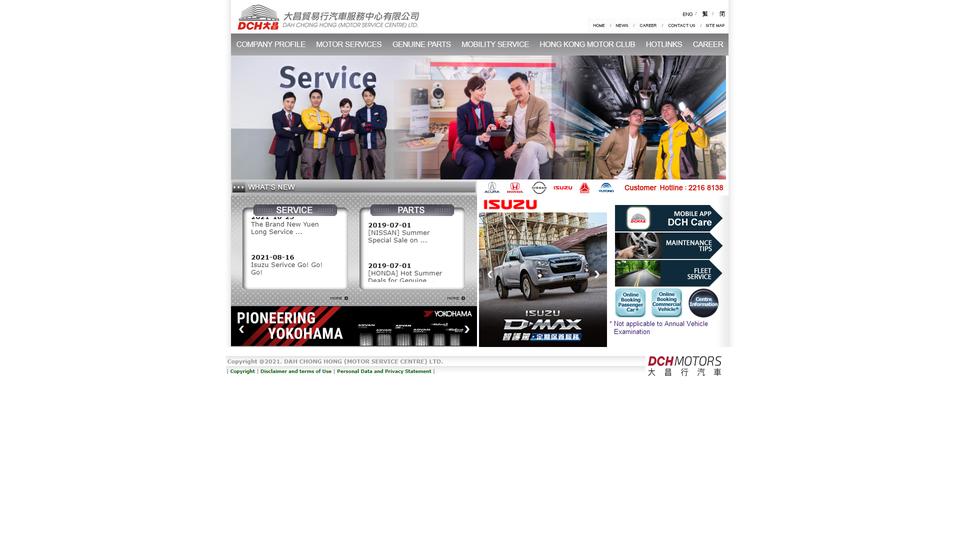Visit Hong Kong Motor Club page

point(587,44)
